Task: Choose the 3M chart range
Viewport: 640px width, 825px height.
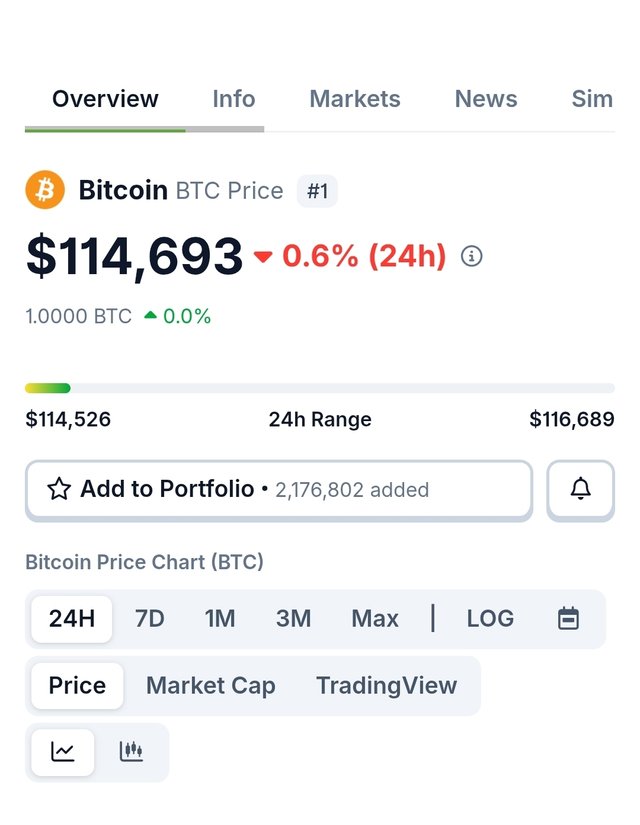Action: [x=293, y=619]
